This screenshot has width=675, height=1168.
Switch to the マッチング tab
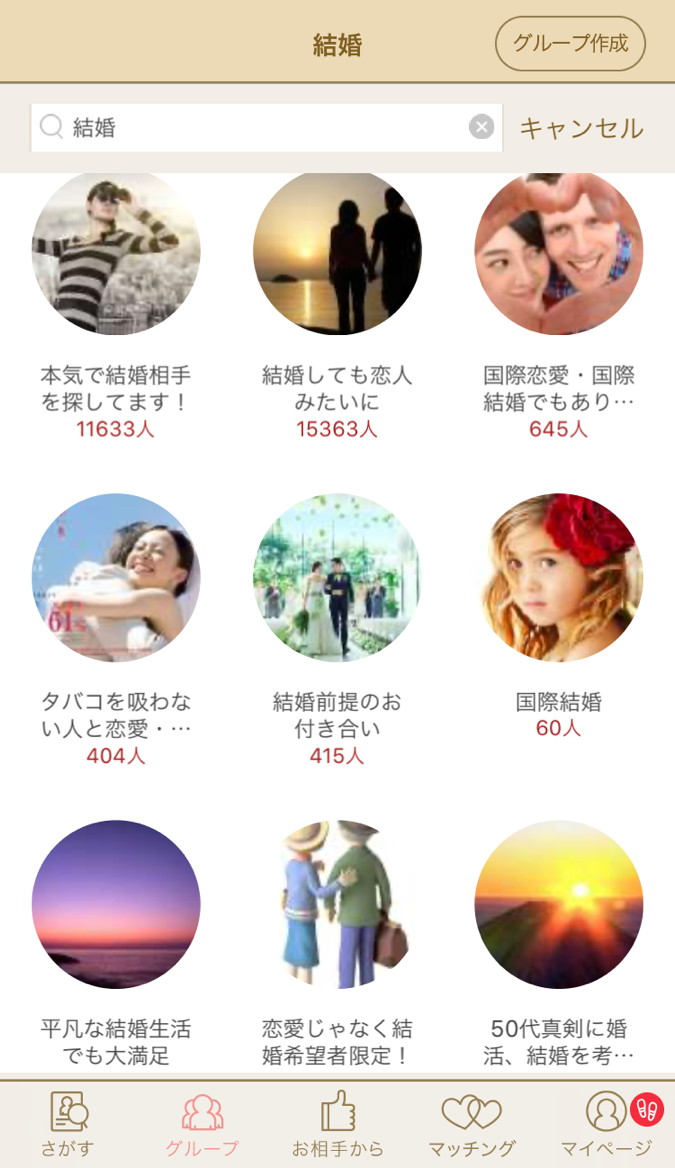pyautogui.click(x=471, y=1123)
